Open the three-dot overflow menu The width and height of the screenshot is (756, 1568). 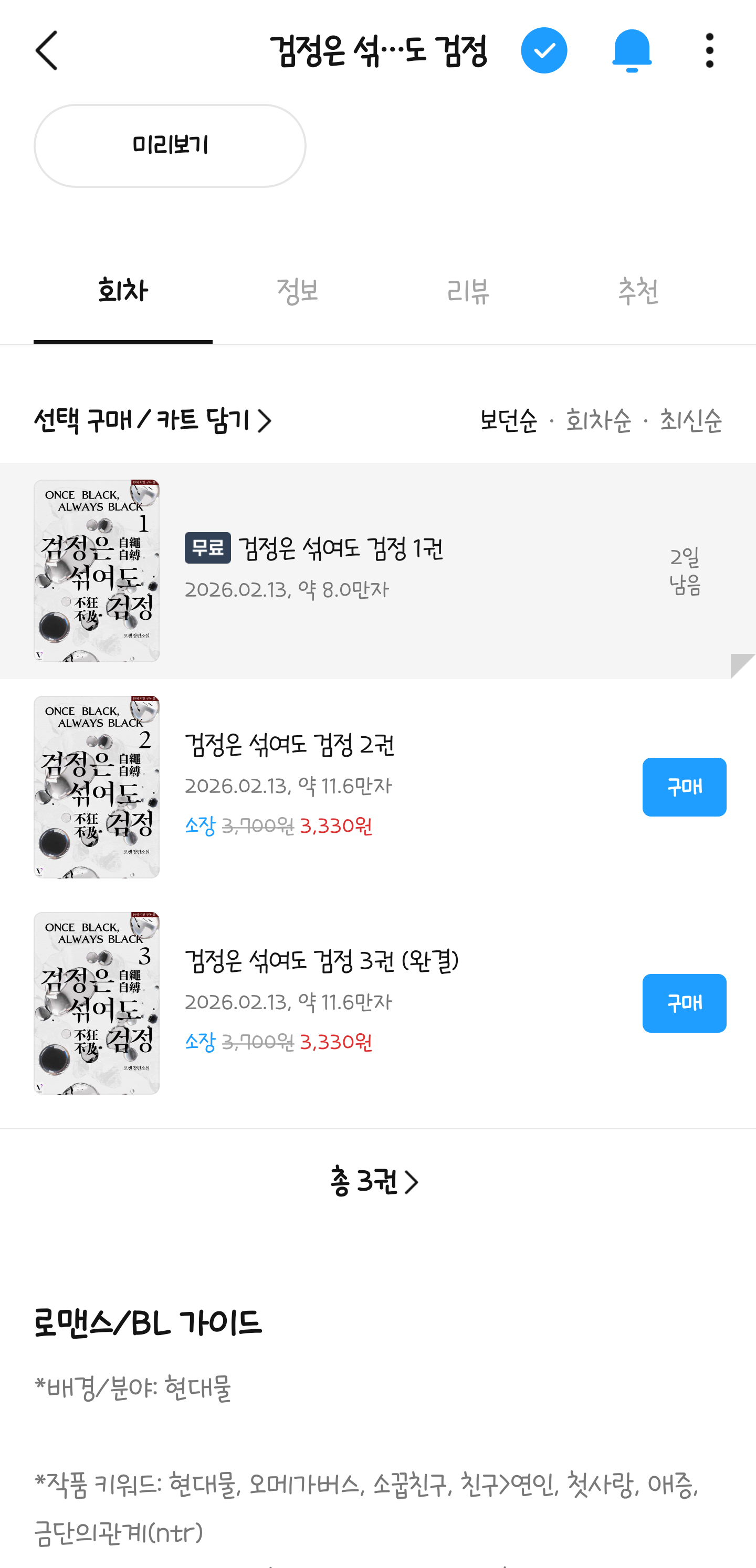(709, 50)
